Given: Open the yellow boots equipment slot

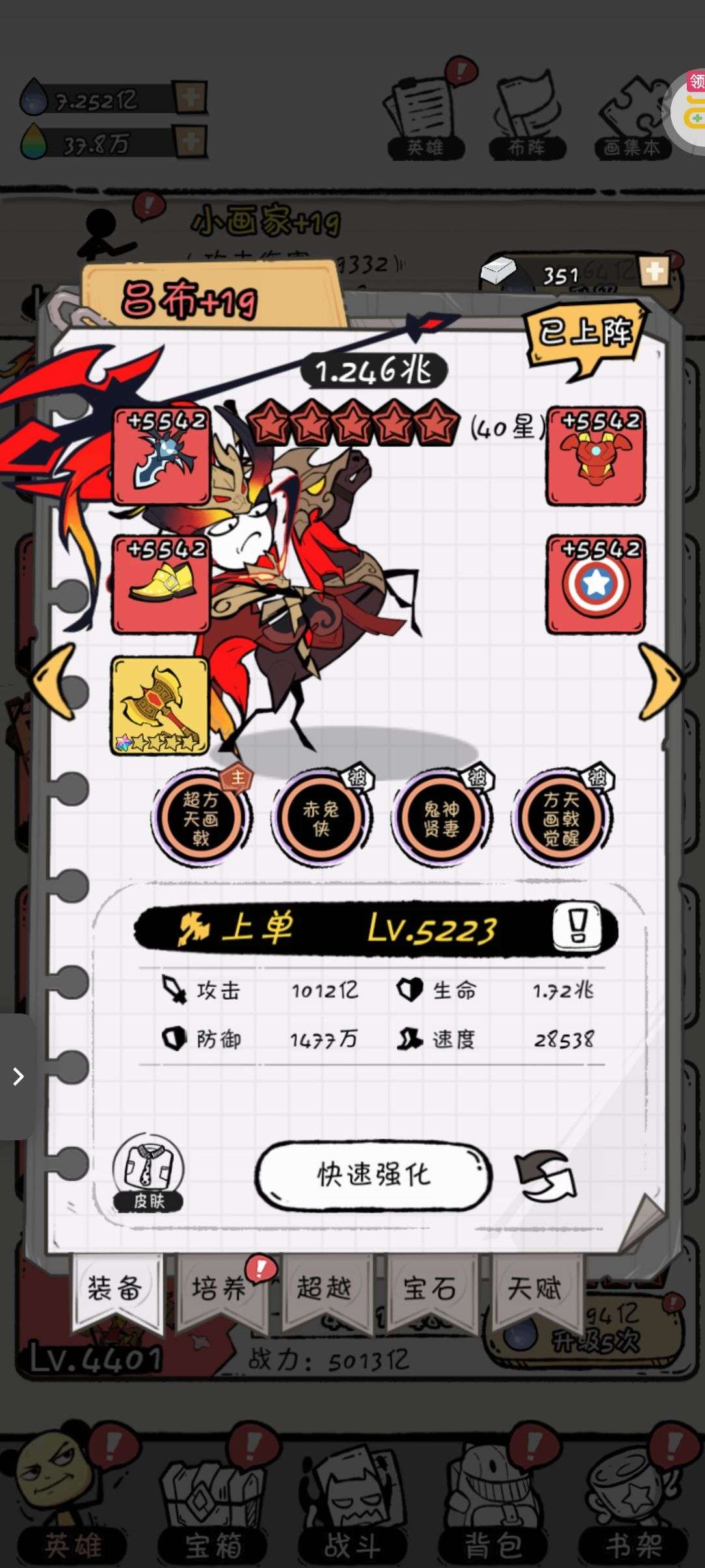Looking at the screenshot, I should click(160, 583).
